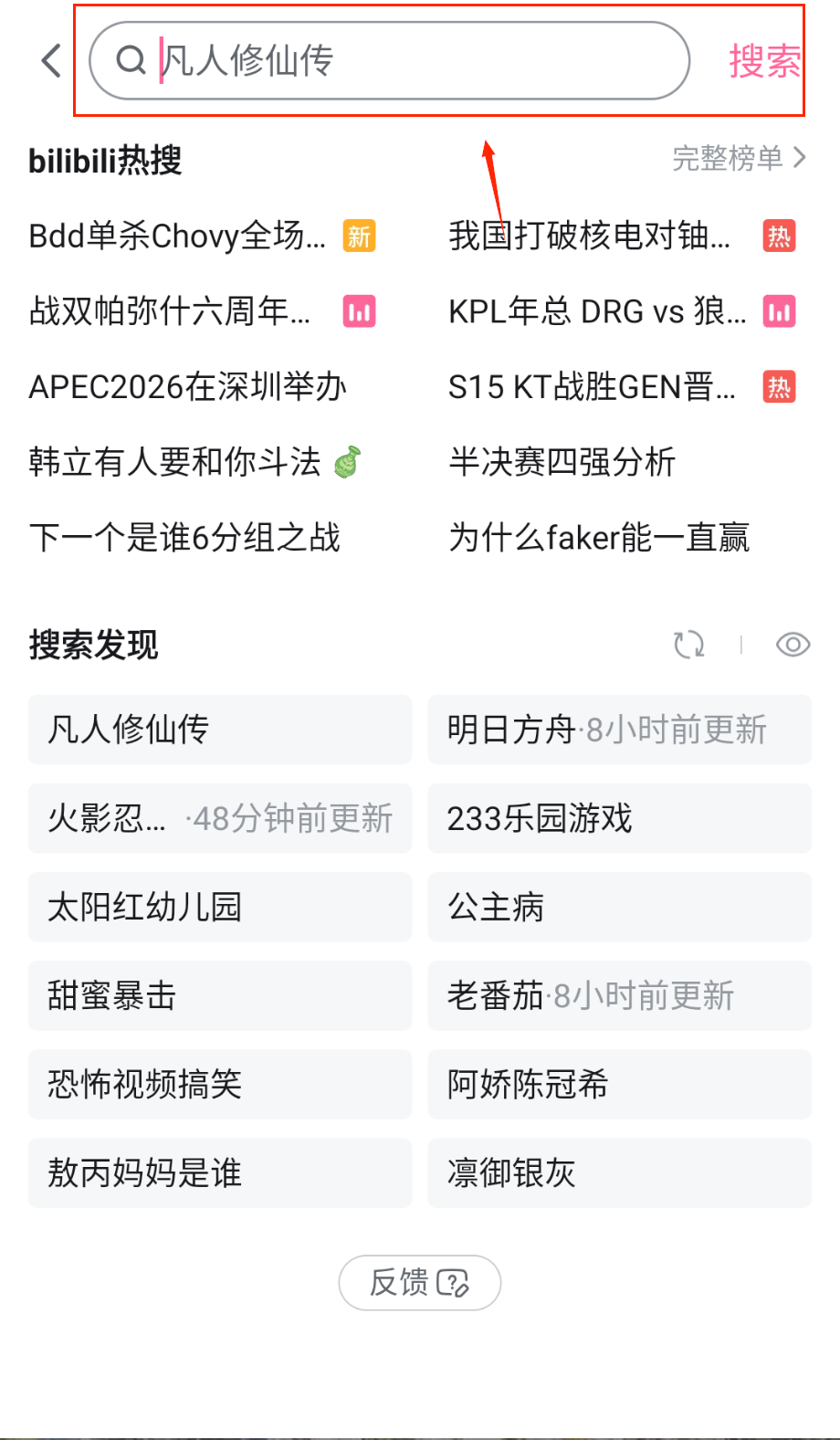The width and height of the screenshot is (840, 1440).
Task: Open the 反馈 feedback button
Action: (x=419, y=1283)
